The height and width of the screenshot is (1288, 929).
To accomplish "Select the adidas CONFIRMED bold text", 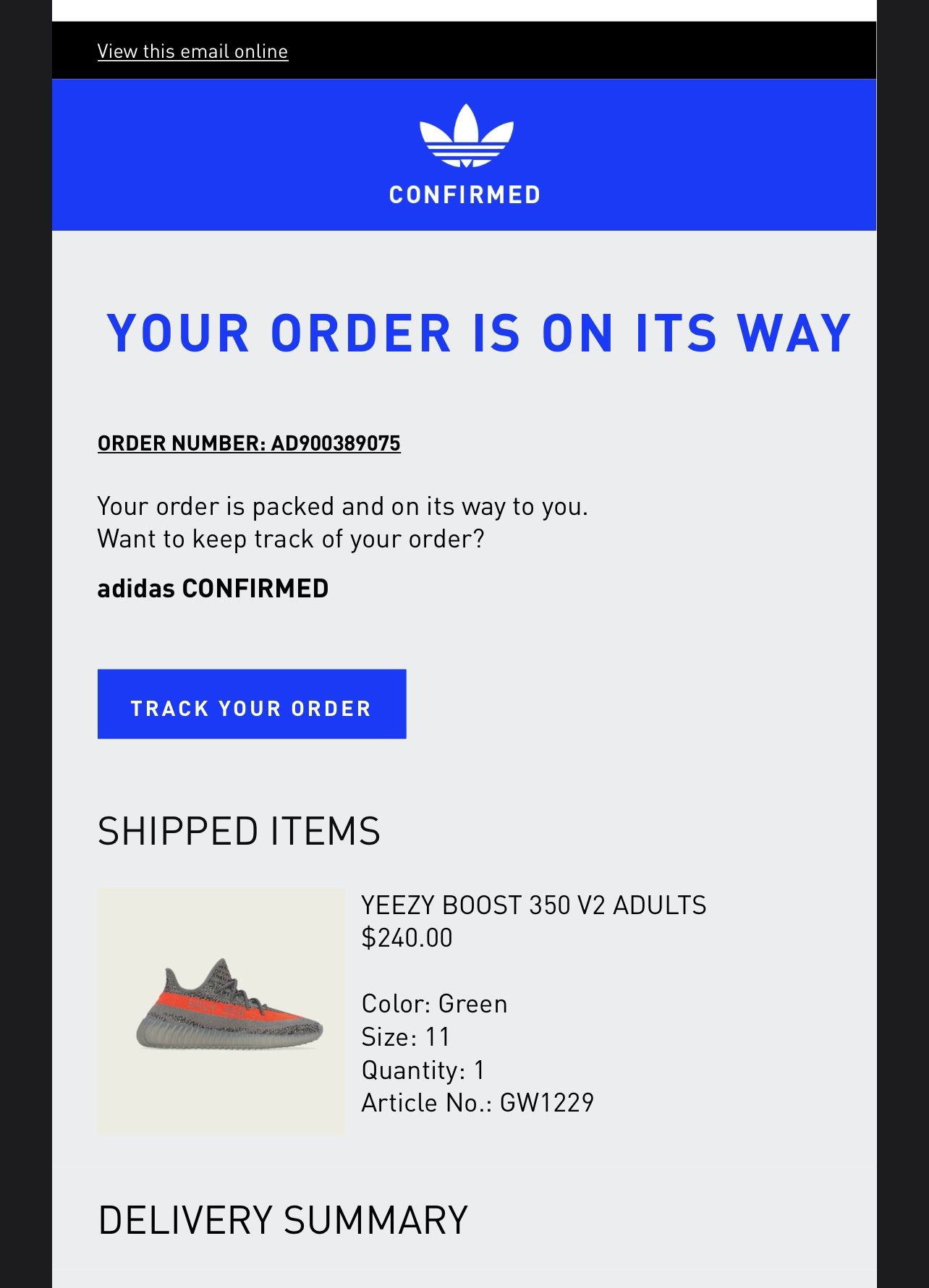I will pos(213,588).
